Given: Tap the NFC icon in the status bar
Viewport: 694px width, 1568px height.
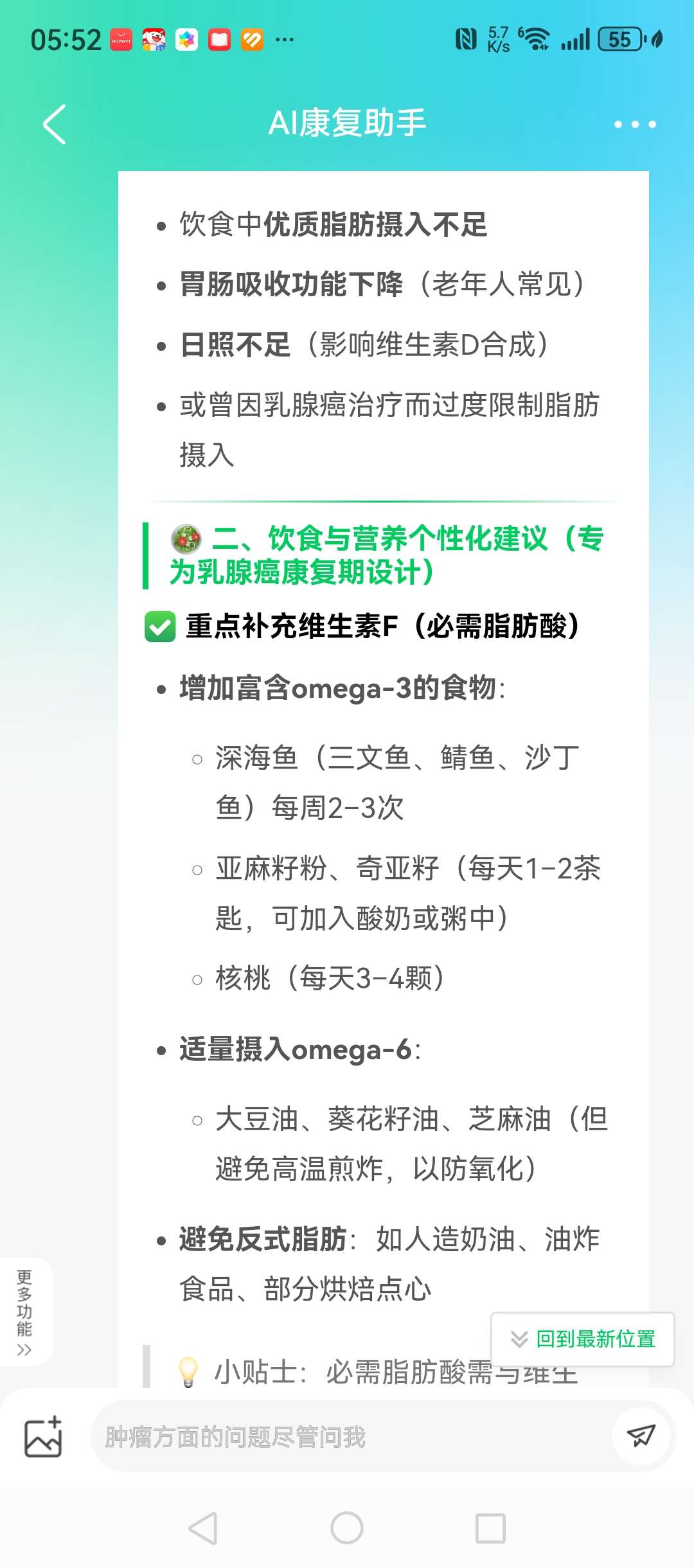Looking at the screenshot, I should (468, 40).
